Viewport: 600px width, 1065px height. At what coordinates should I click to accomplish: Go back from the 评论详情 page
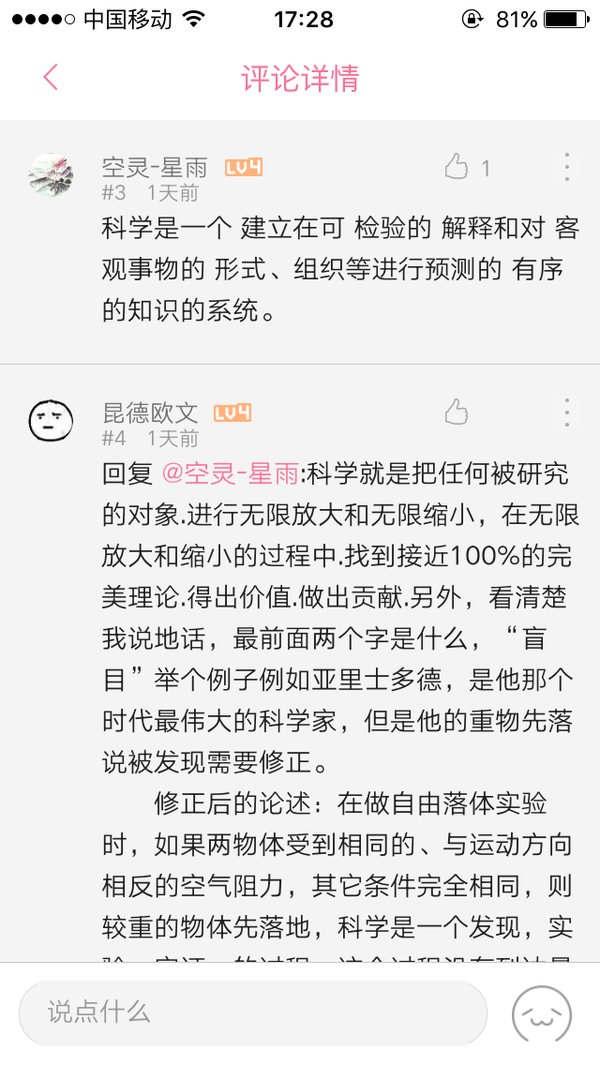(x=50, y=77)
